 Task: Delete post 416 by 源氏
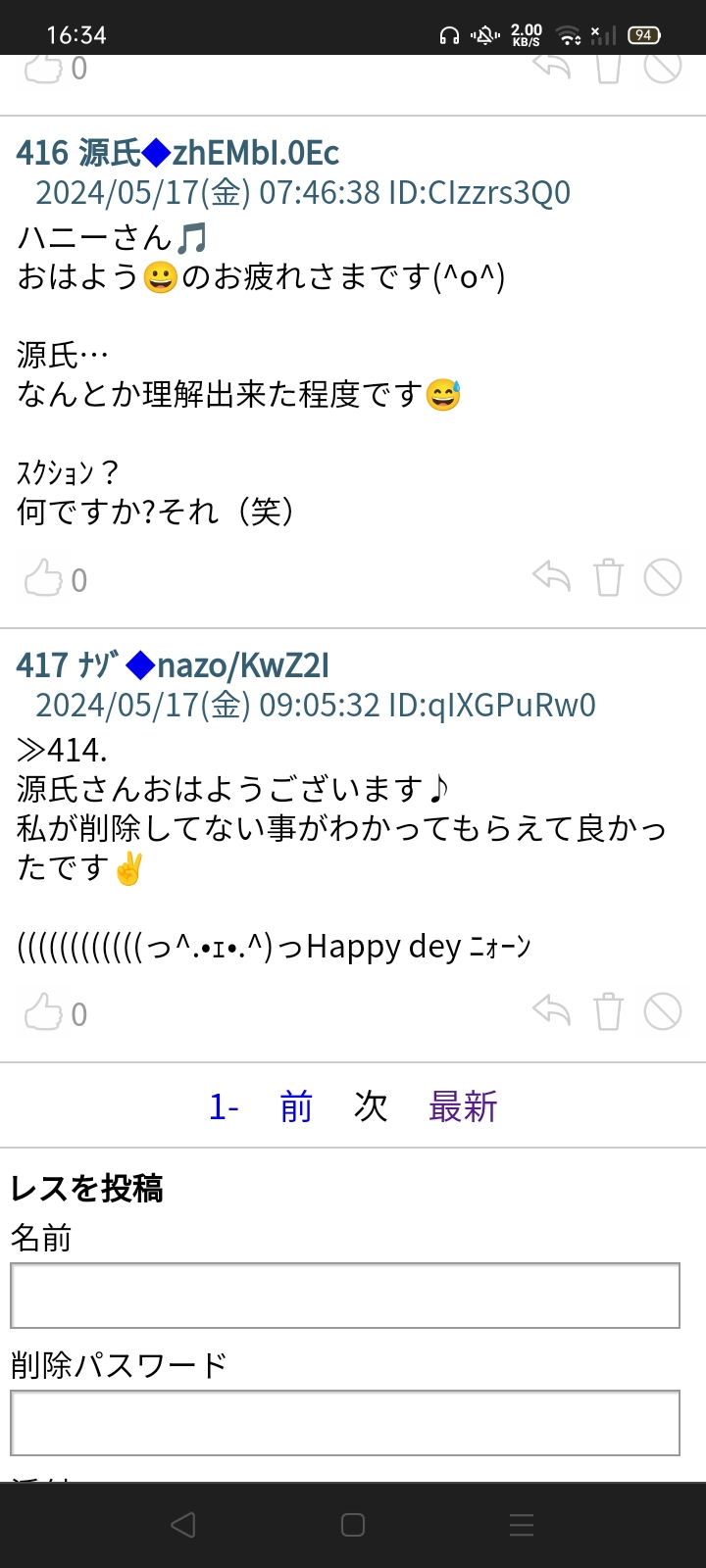pyautogui.click(x=608, y=578)
